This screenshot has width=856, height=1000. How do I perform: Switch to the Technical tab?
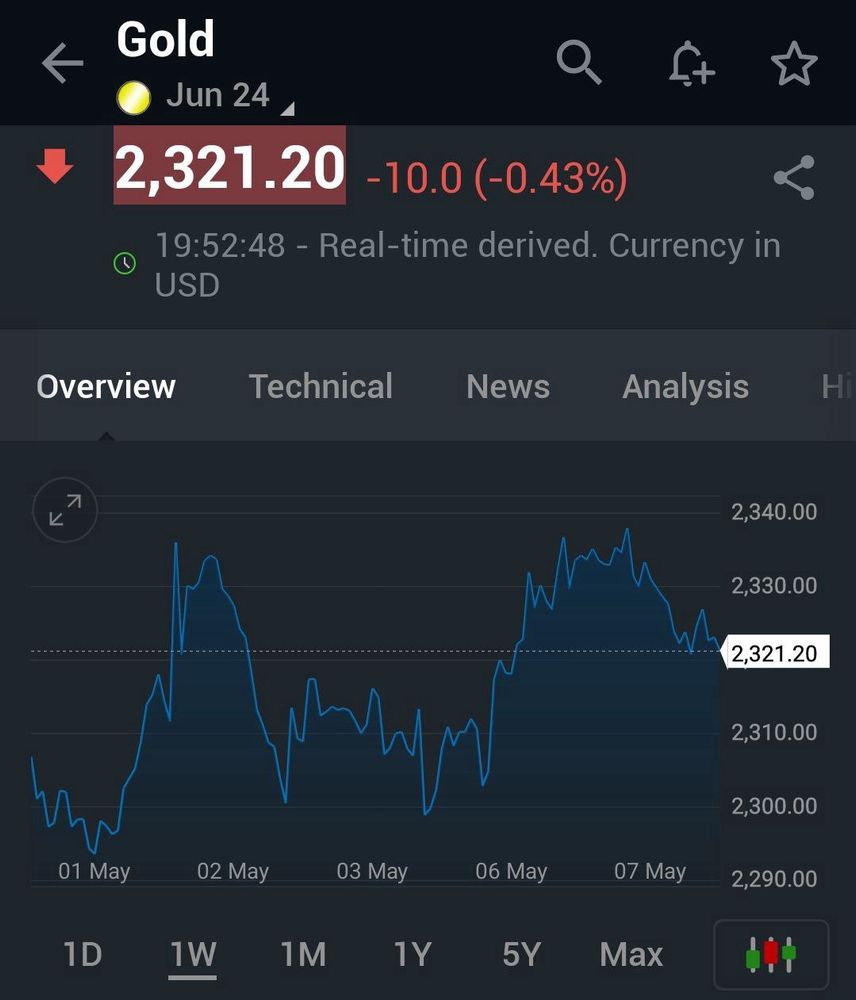pyautogui.click(x=321, y=386)
